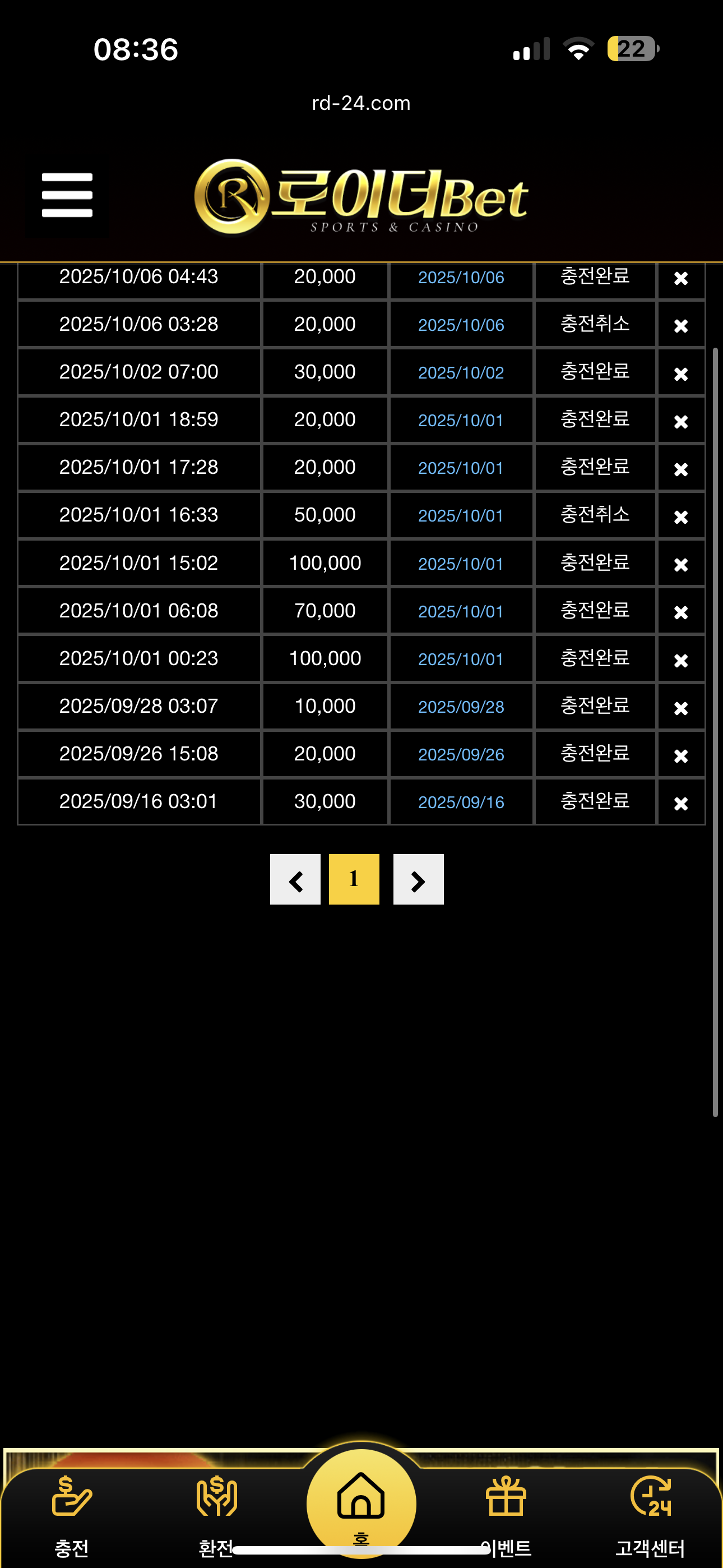The image size is (723, 1568).
Task: Remove the 2025/09/26 15:08 entry
Action: (x=681, y=755)
